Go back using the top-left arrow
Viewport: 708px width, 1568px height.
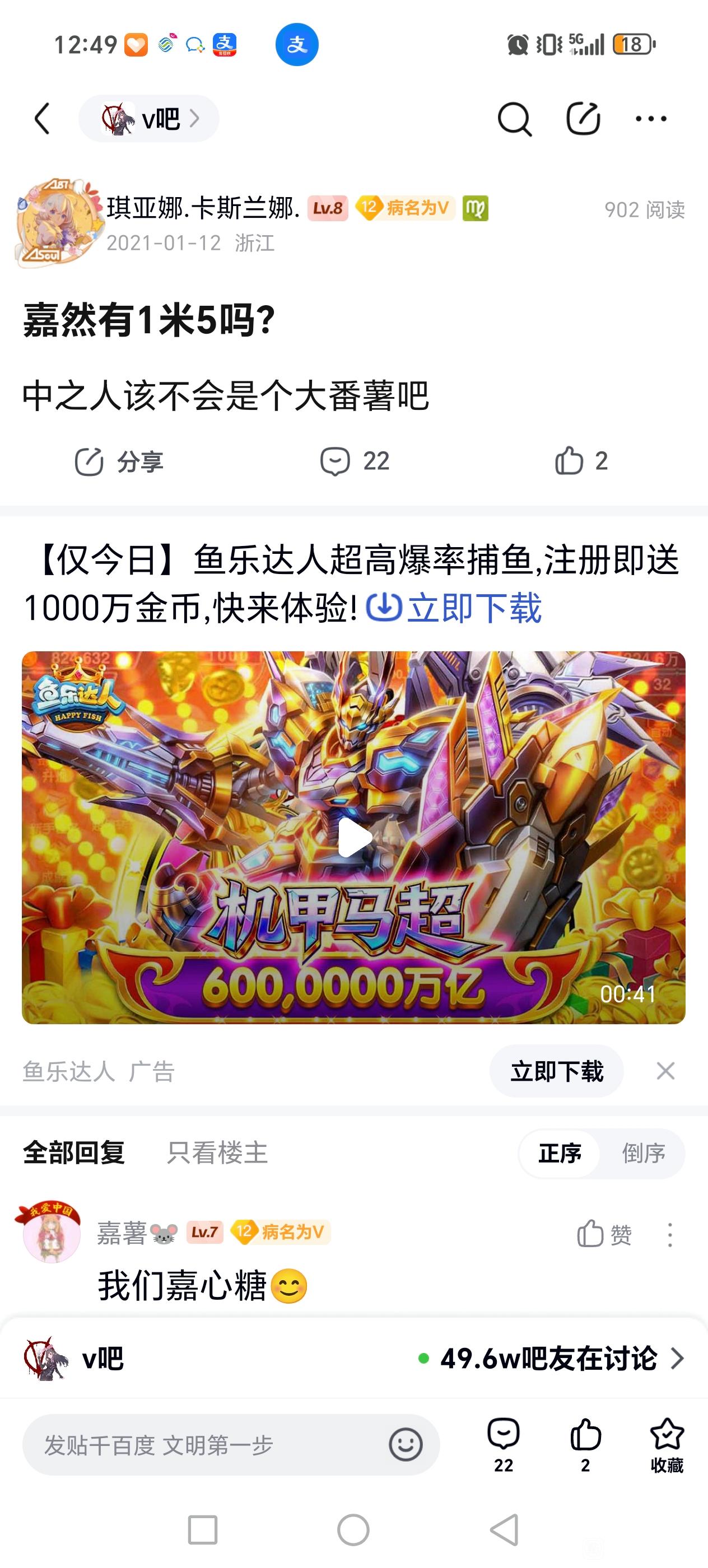pyautogui.click(x=42, y=118)
